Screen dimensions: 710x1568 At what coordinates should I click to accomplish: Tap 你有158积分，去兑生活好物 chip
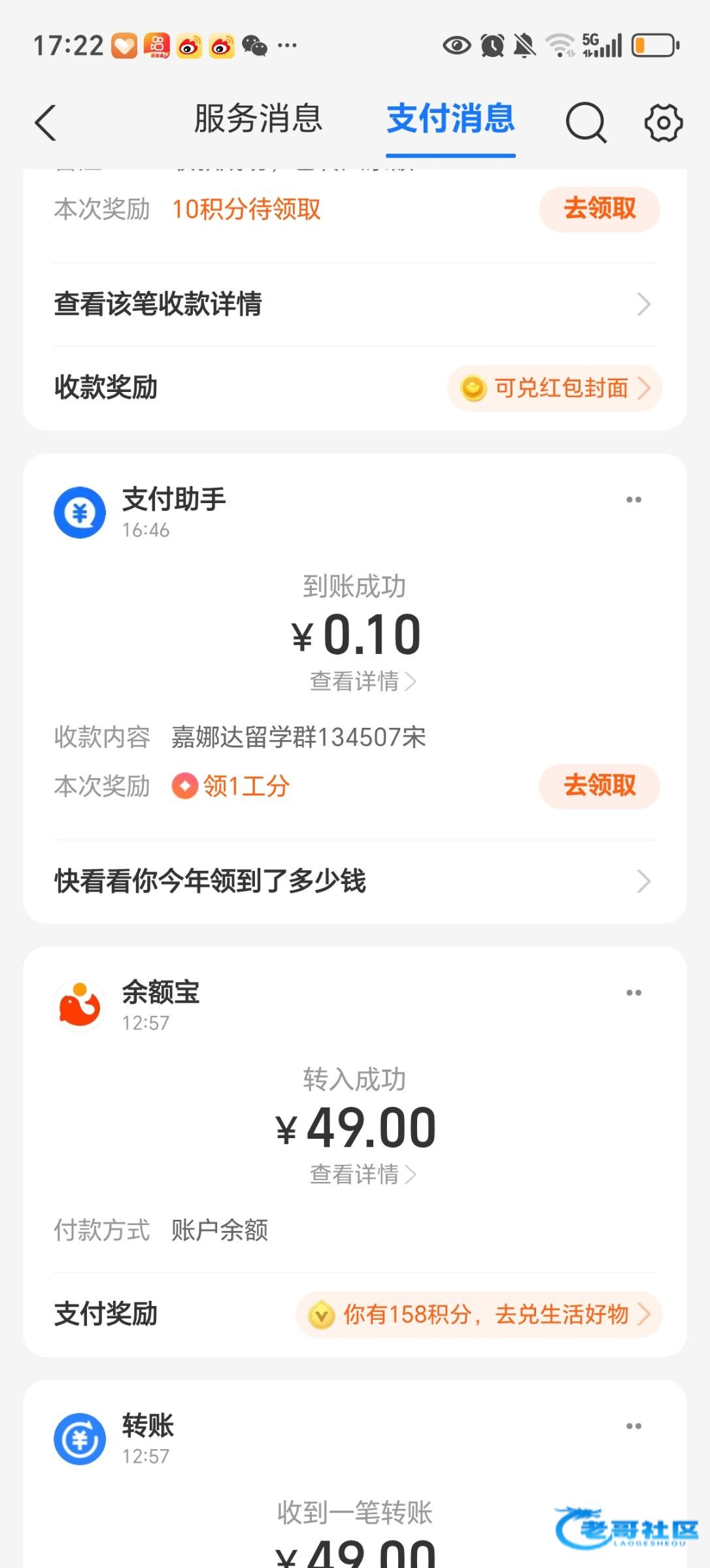point(479,1315)
